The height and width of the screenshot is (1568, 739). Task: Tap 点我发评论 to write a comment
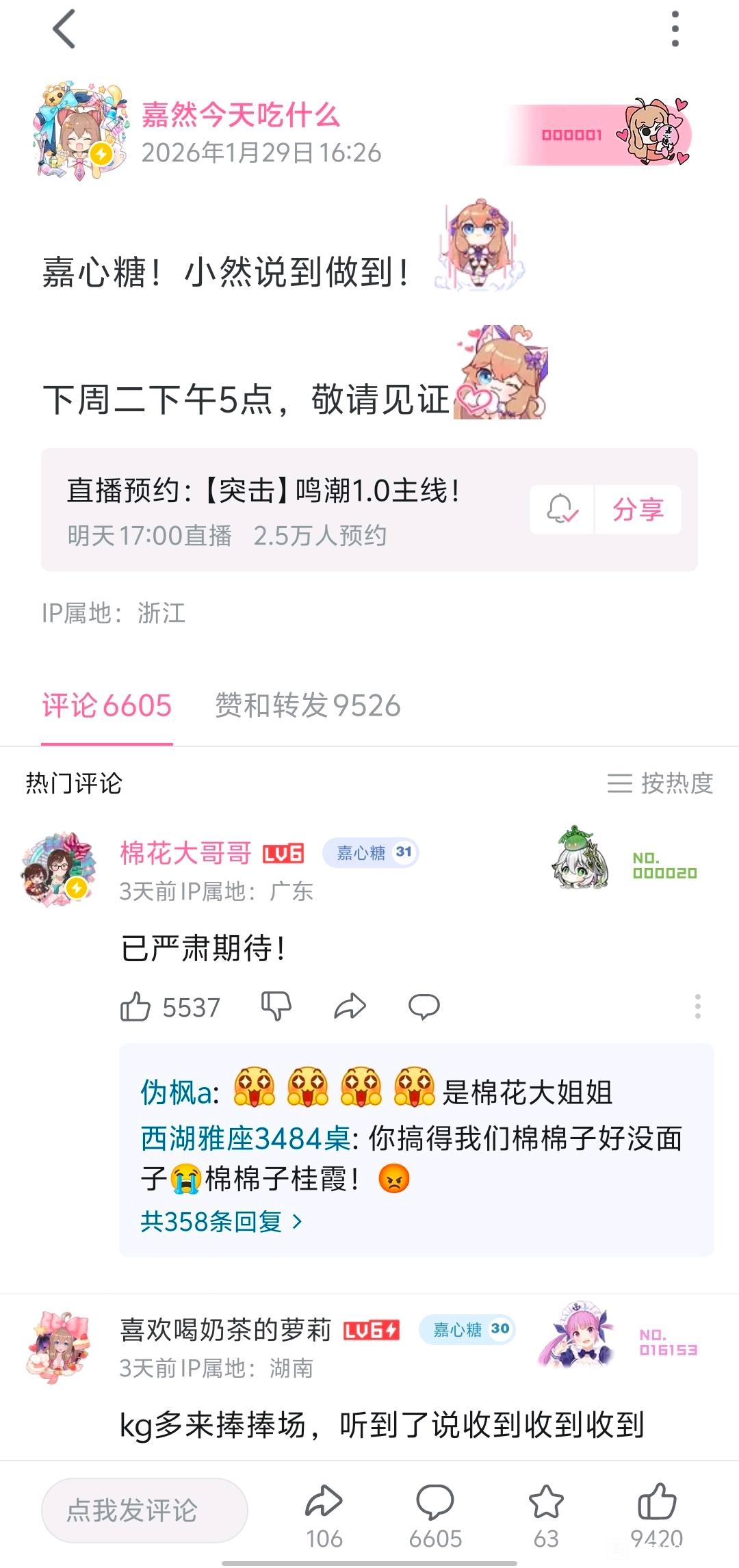click(144, 1511)
